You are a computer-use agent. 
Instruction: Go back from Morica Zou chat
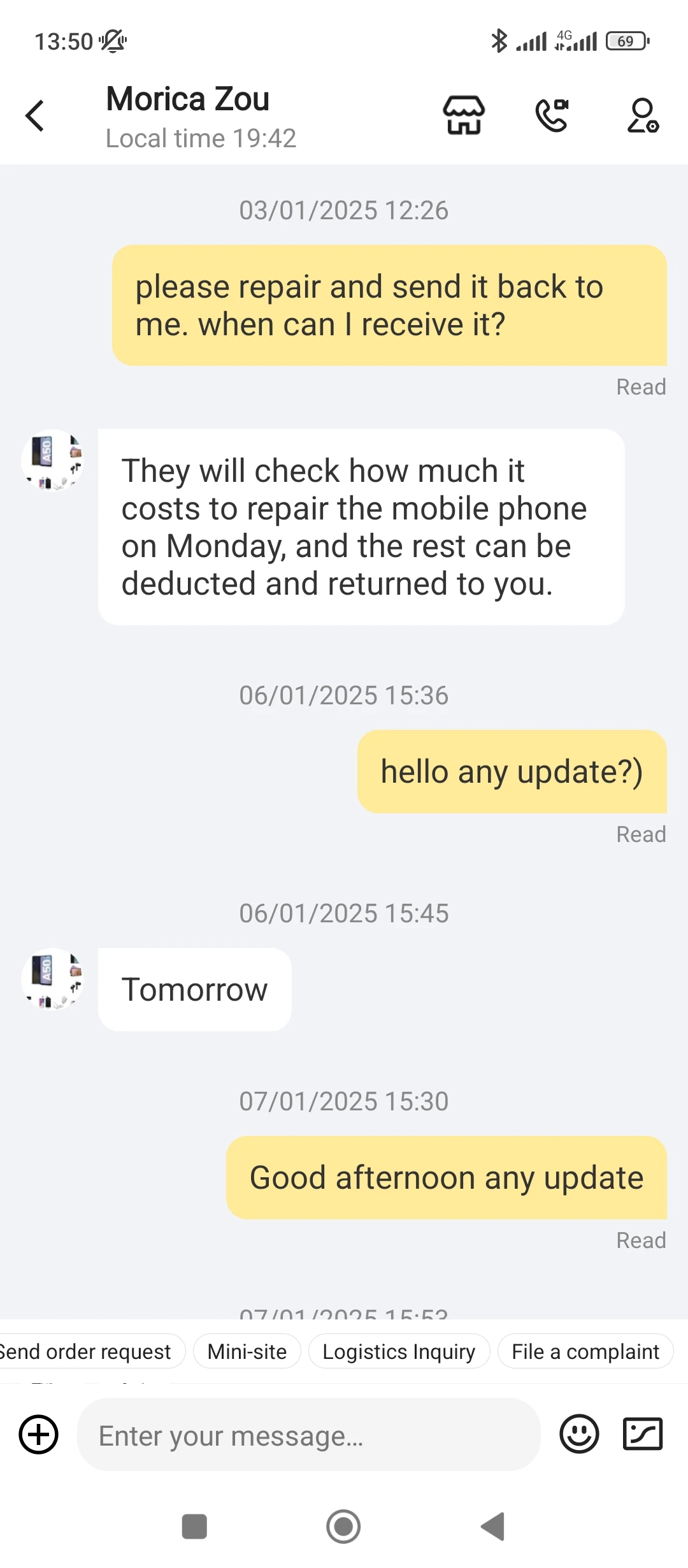pyautogui.click(x=35, y=116)
